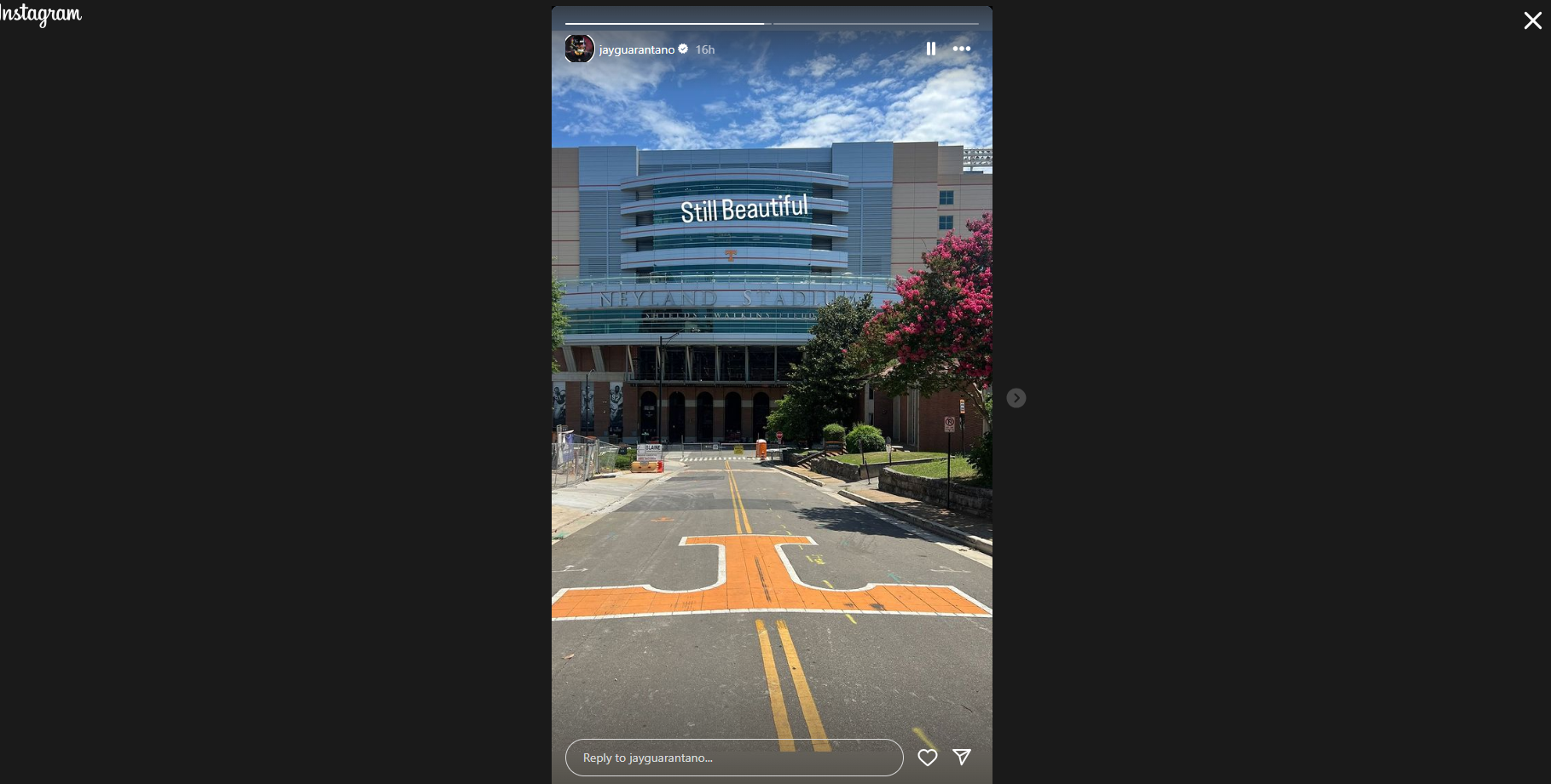Like this story with the heart
This screenshot has height=784, width=1551.
click(927, 758)
